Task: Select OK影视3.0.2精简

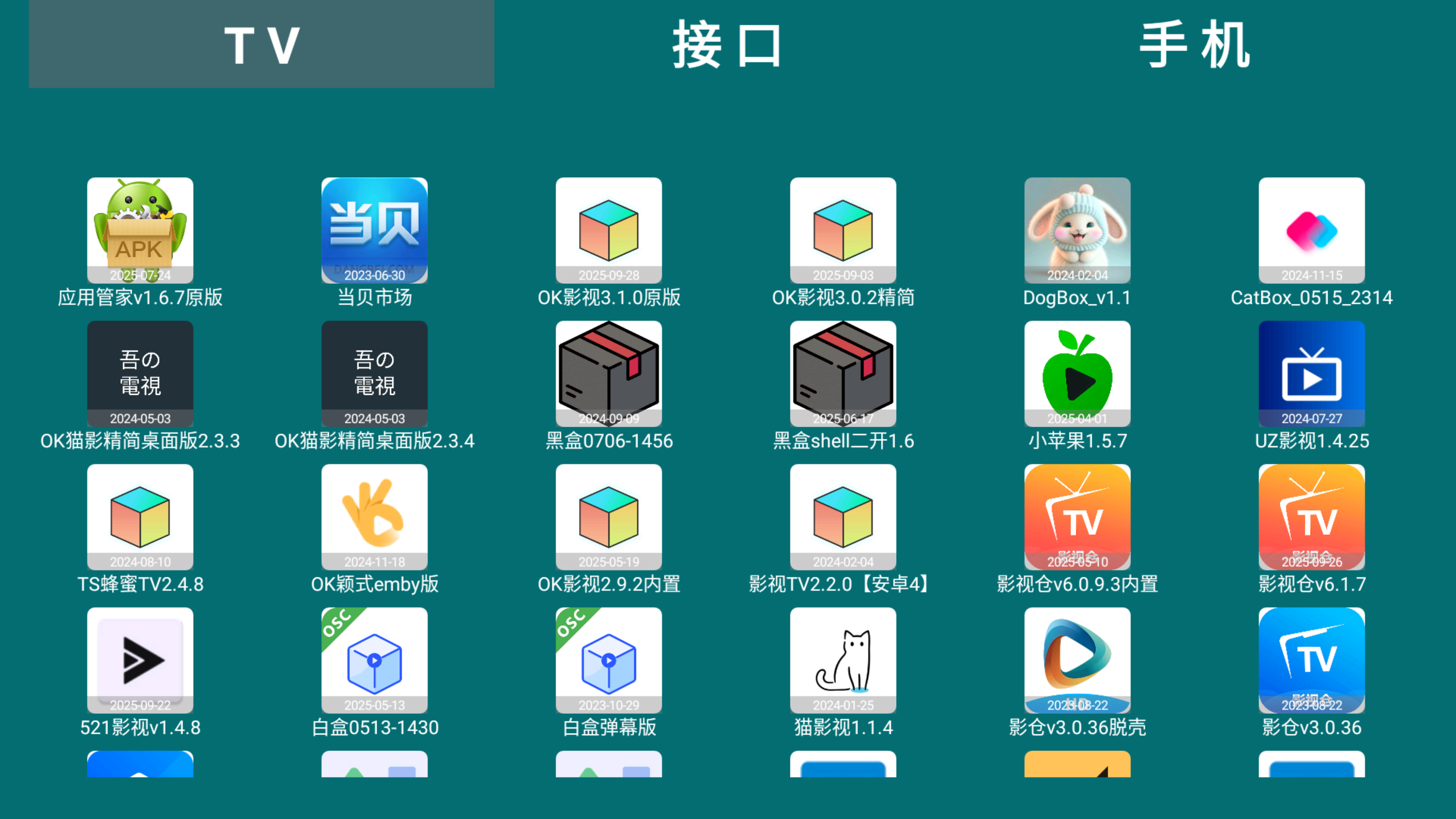Action: 843,230
